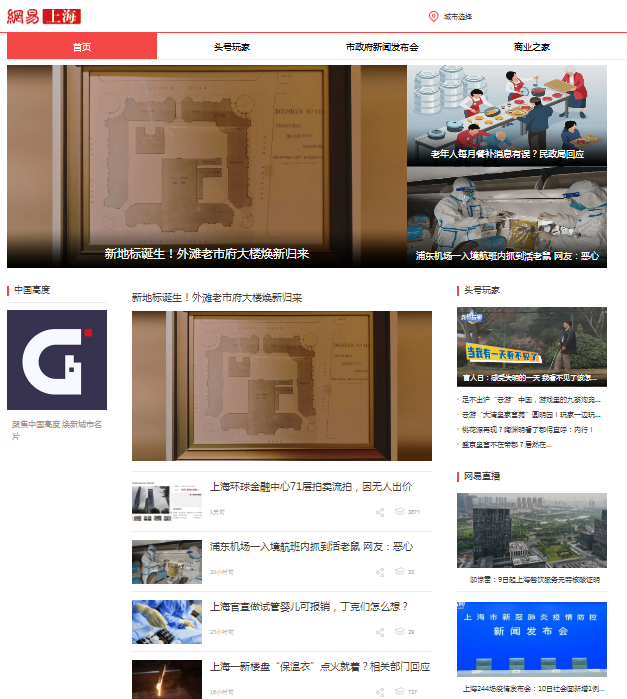Image resolution: width=627 pixels, height=699 pixels.
Task: Switch to the 首页 tab
Action: pos(82,46)
